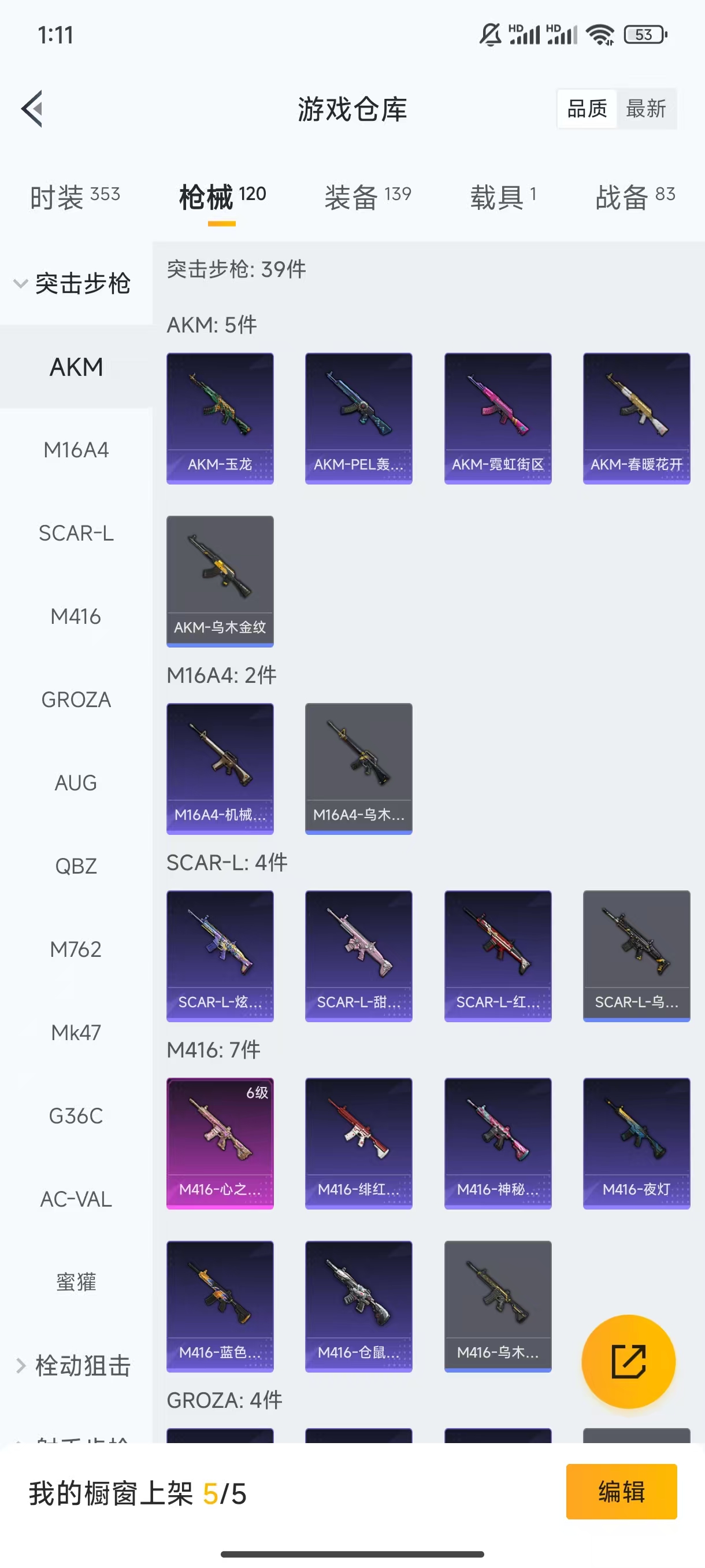Go back using the top-left arrow
The width and height of the screenshot is (705, 1568).
pyautogui.click(x=33, y=109)
